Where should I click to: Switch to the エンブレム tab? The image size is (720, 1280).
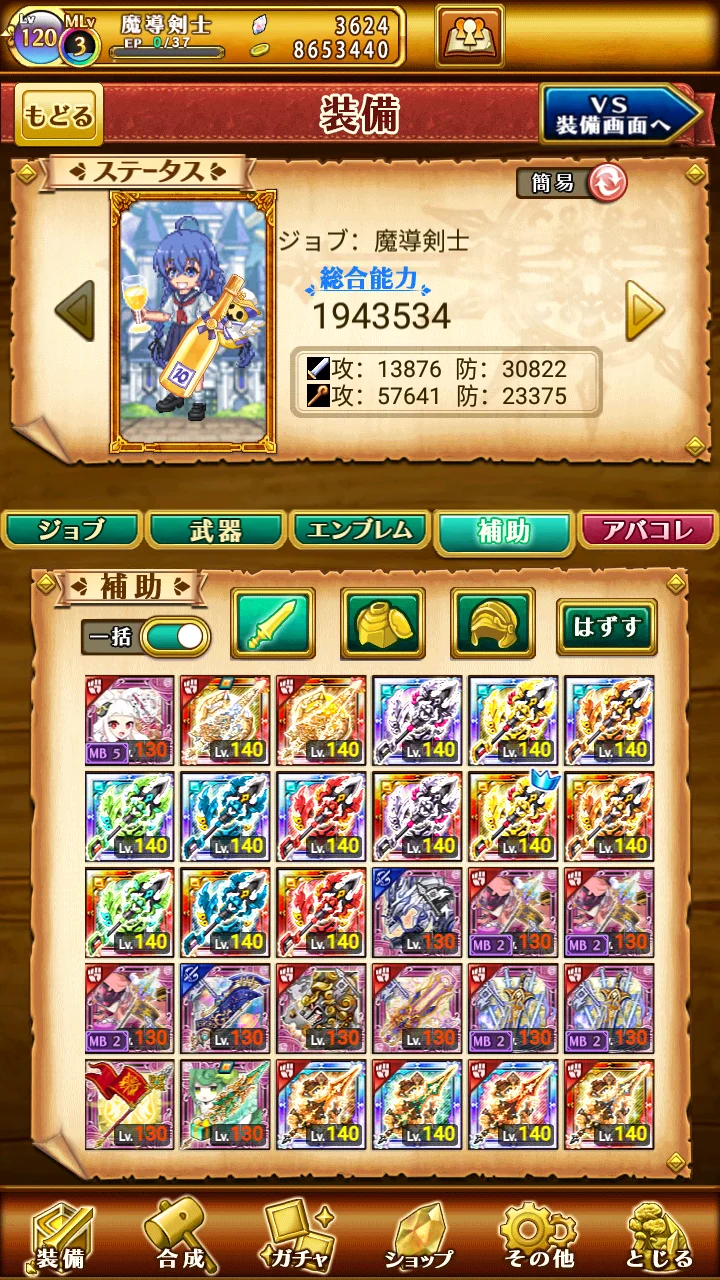pos(360,531)
